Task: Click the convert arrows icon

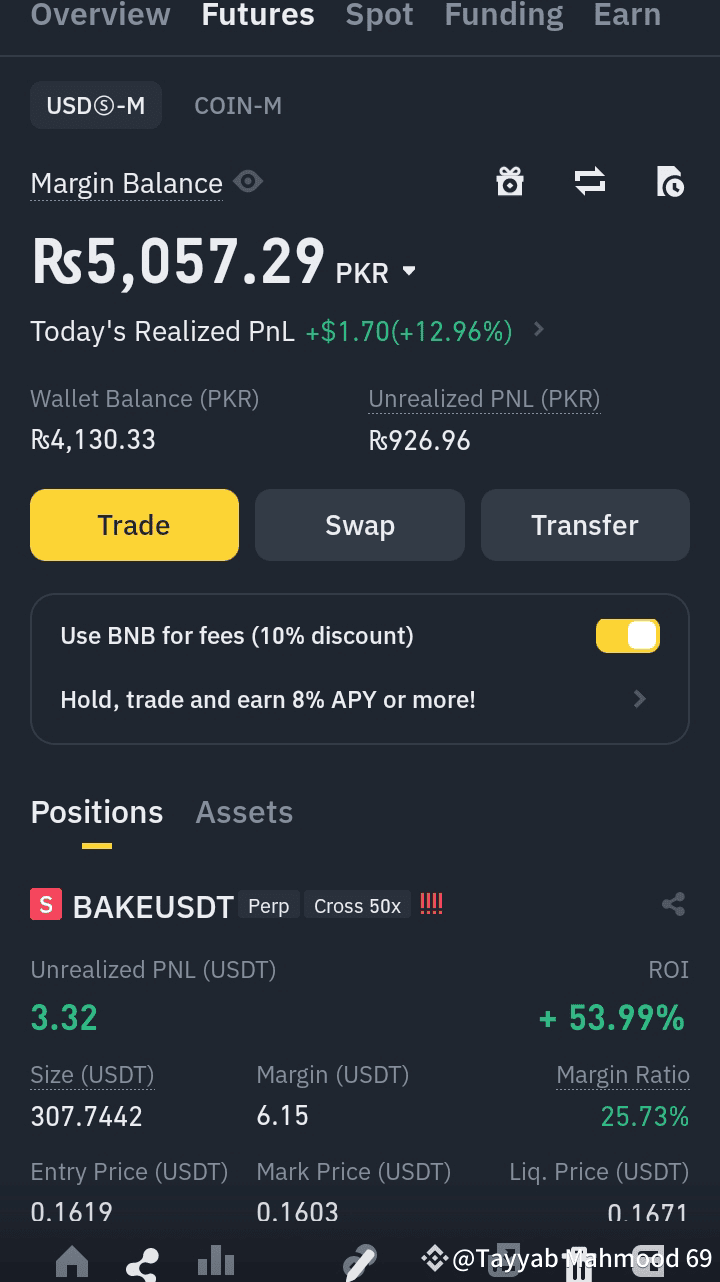Action: [590, 182]
